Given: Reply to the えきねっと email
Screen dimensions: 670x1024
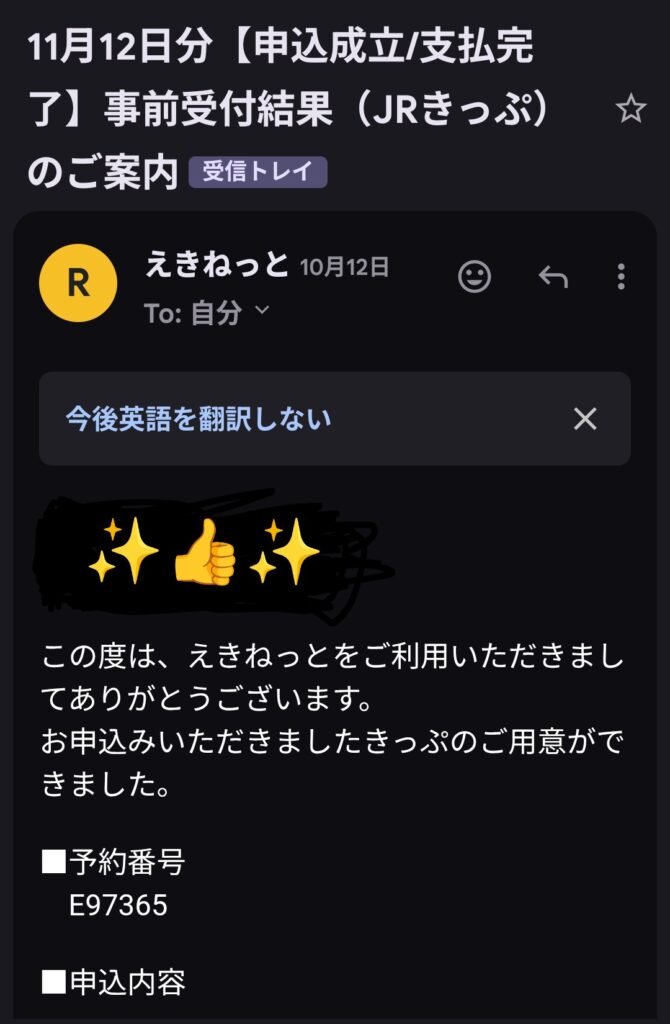Looking at the screenshot, I should [x=553, y=277].
